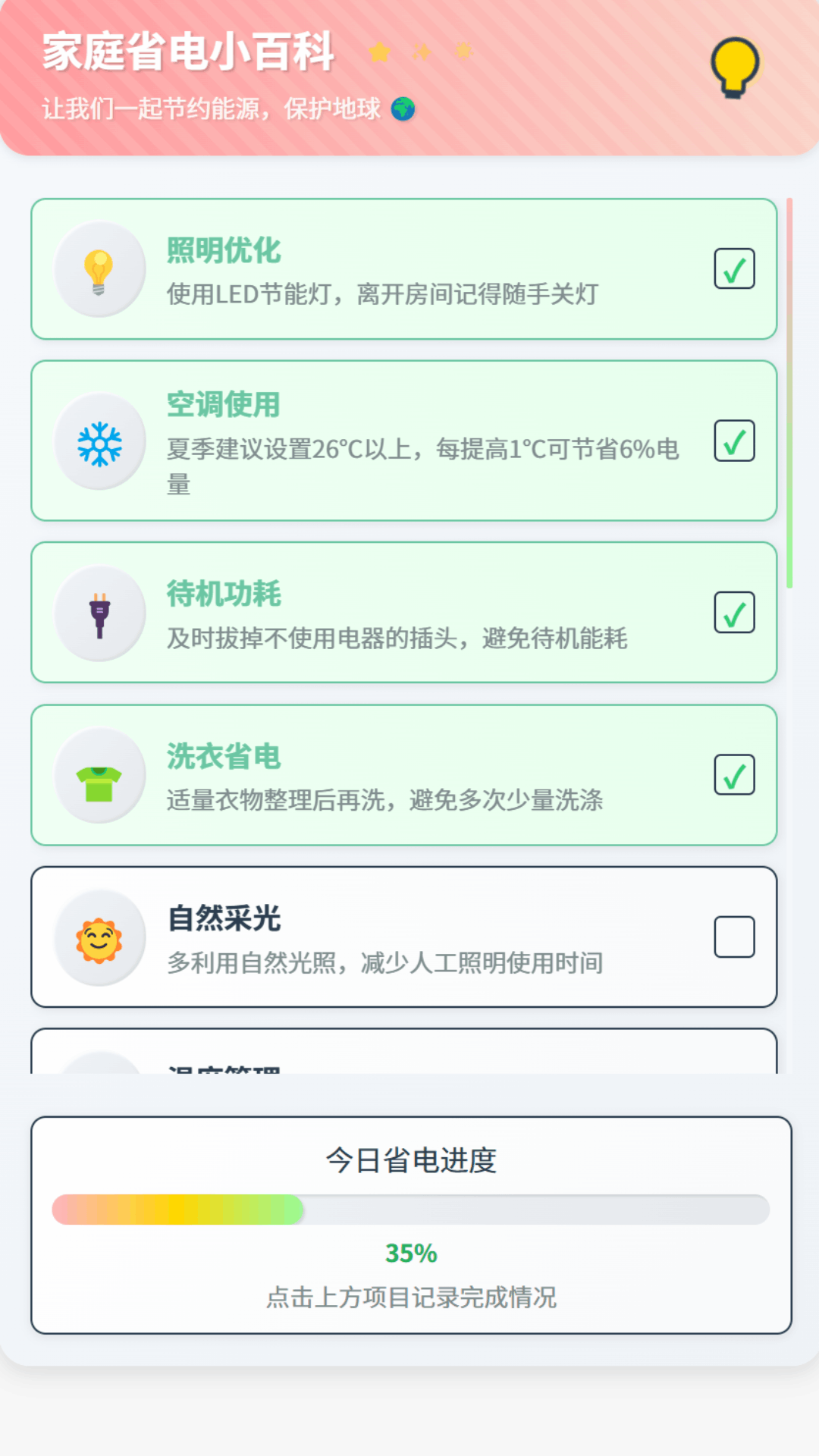Uncheck the 照明优化 checkbox
Image resolution: width=819 pixels, height=1456 pixels.
tap(734, 269)
